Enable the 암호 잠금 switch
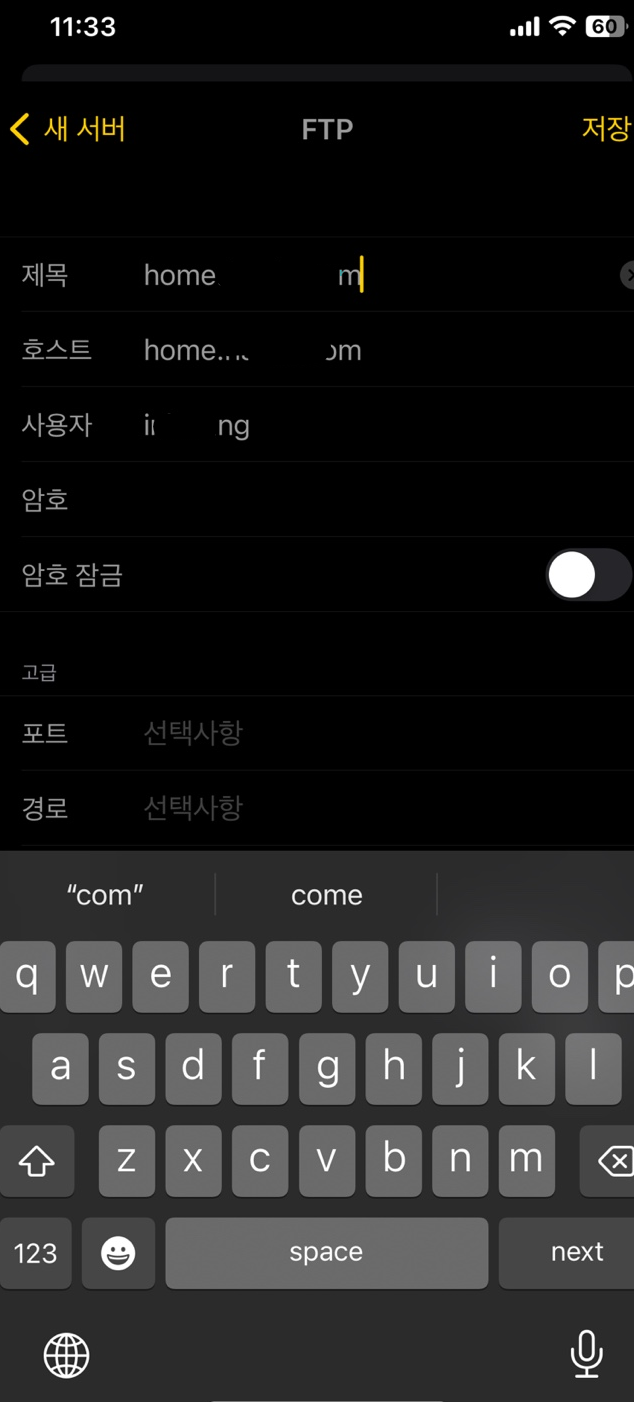Viewport: 634px width, 1402px height. (588, 575)
